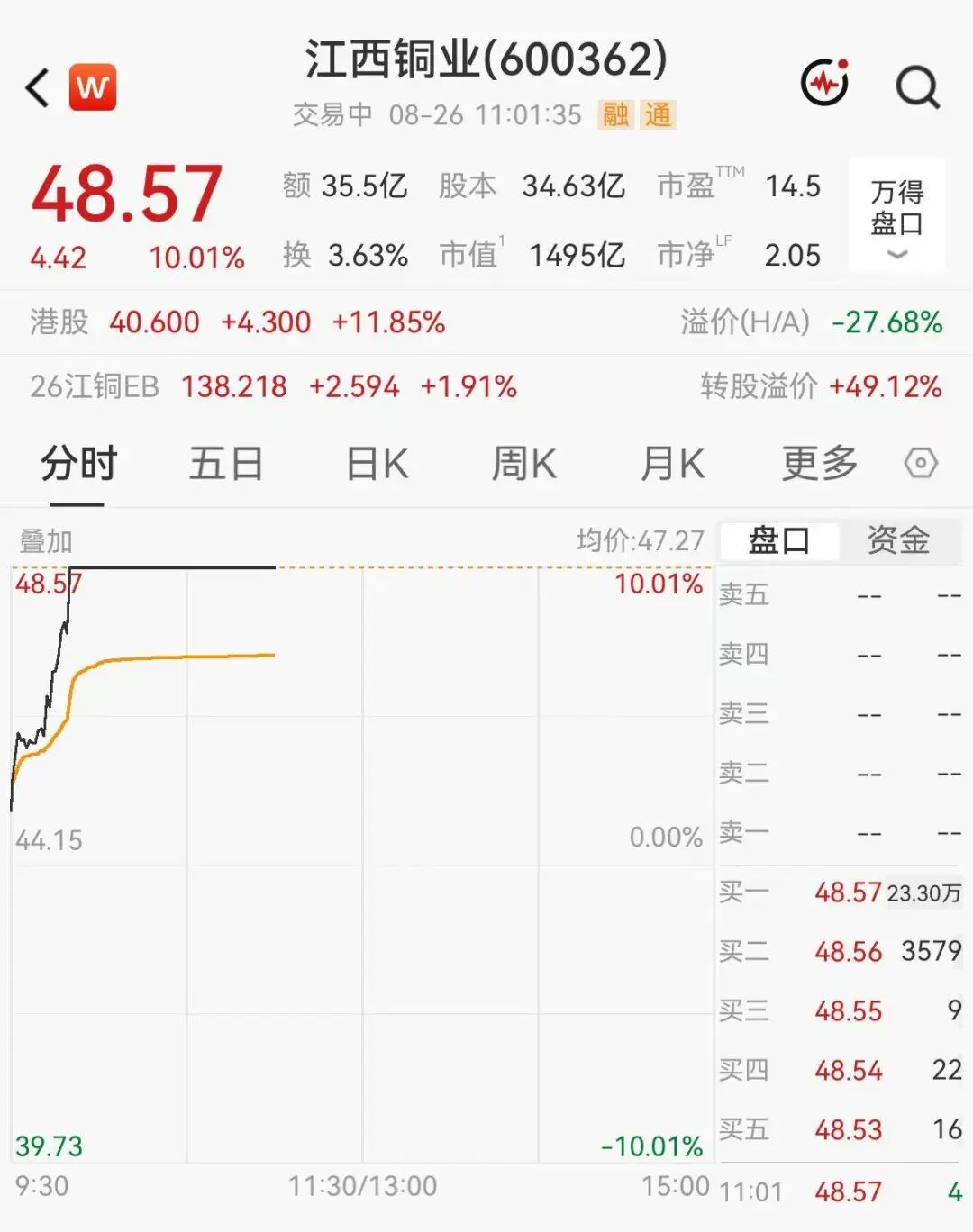The image size is (973, 1232).
Task: Select the 分时 chart tab
Action: tap(79, 464)
